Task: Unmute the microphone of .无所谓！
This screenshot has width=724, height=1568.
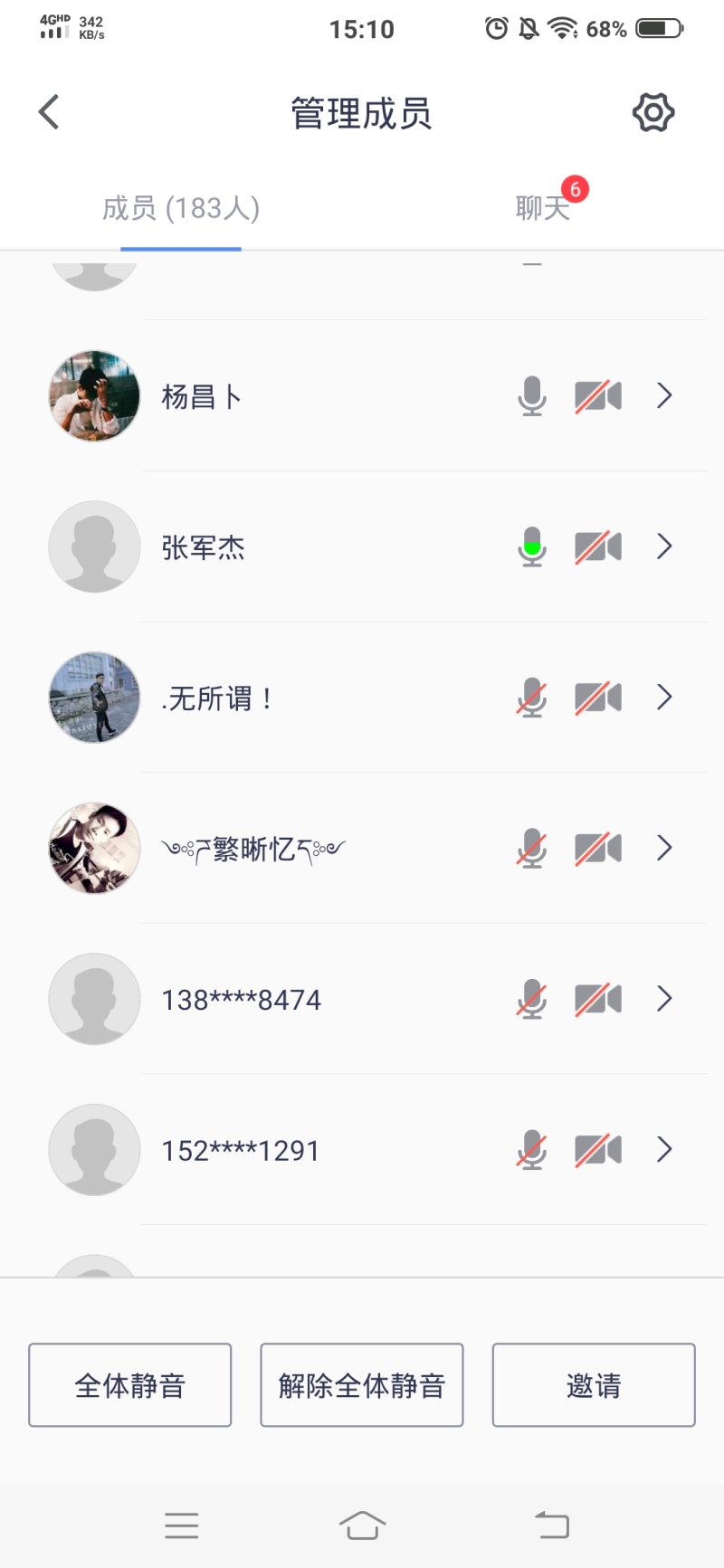Action: (532, 698)
